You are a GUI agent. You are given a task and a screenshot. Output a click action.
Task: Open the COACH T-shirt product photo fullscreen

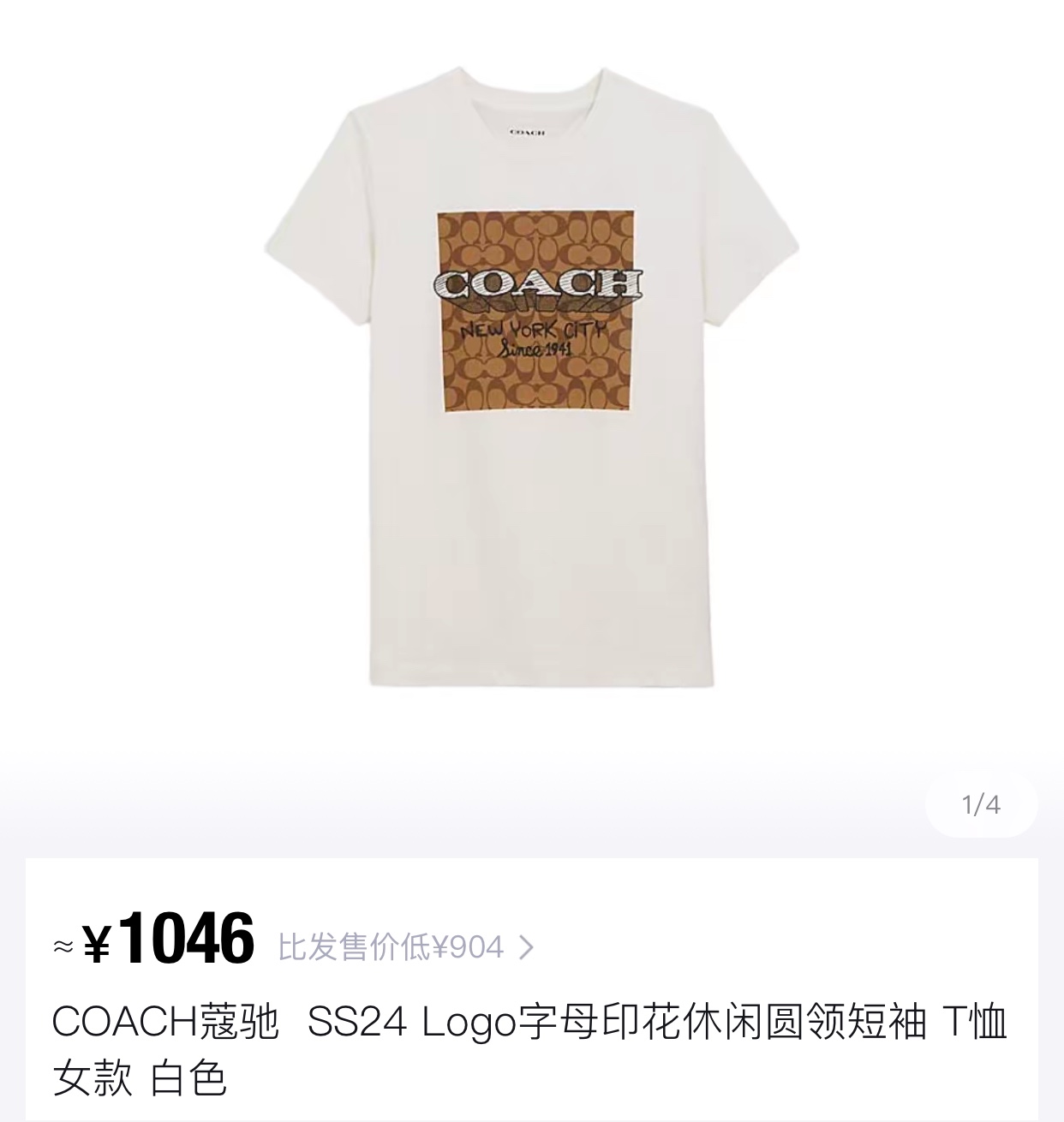coord(531,377)
